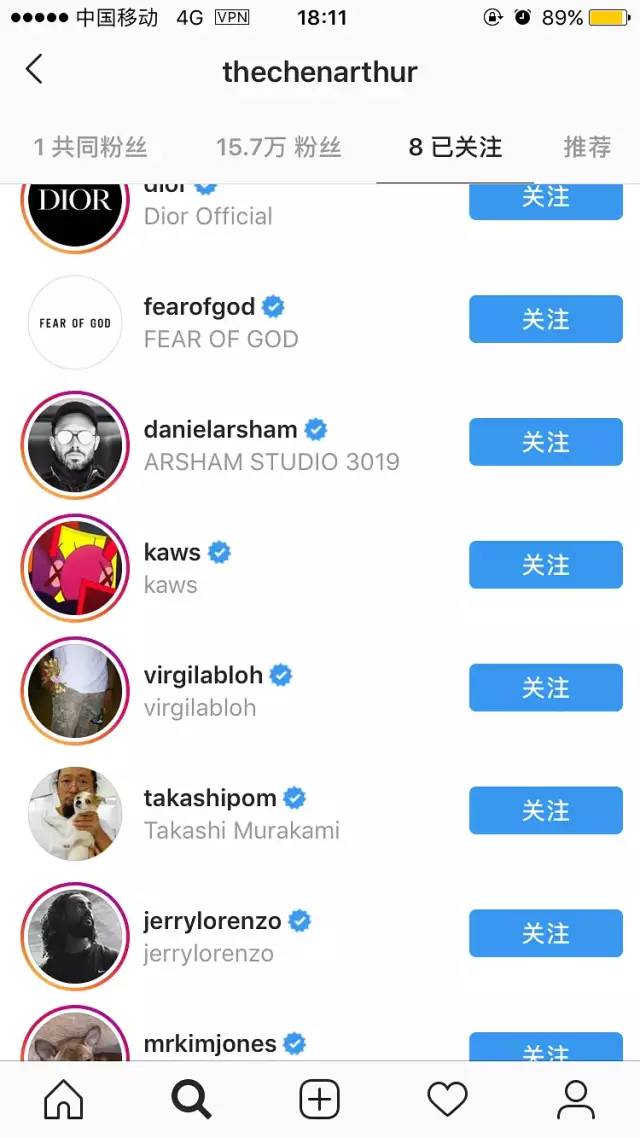The width and height of the screenshot is (640, 1138).
Task: Go back from thechenarthur's following list
Action: point(34,70)
